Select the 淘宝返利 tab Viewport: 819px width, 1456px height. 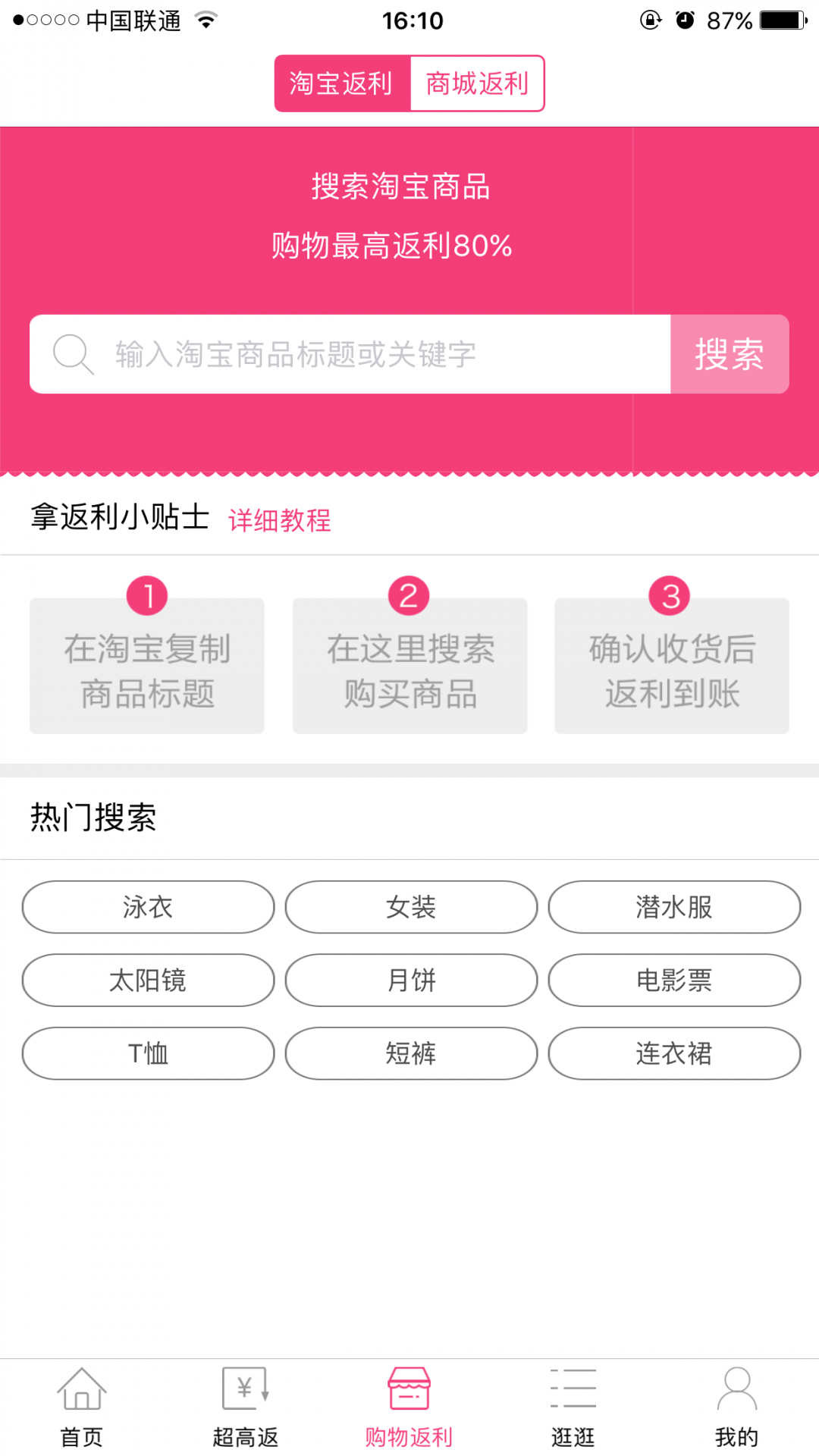pos(342,83)
